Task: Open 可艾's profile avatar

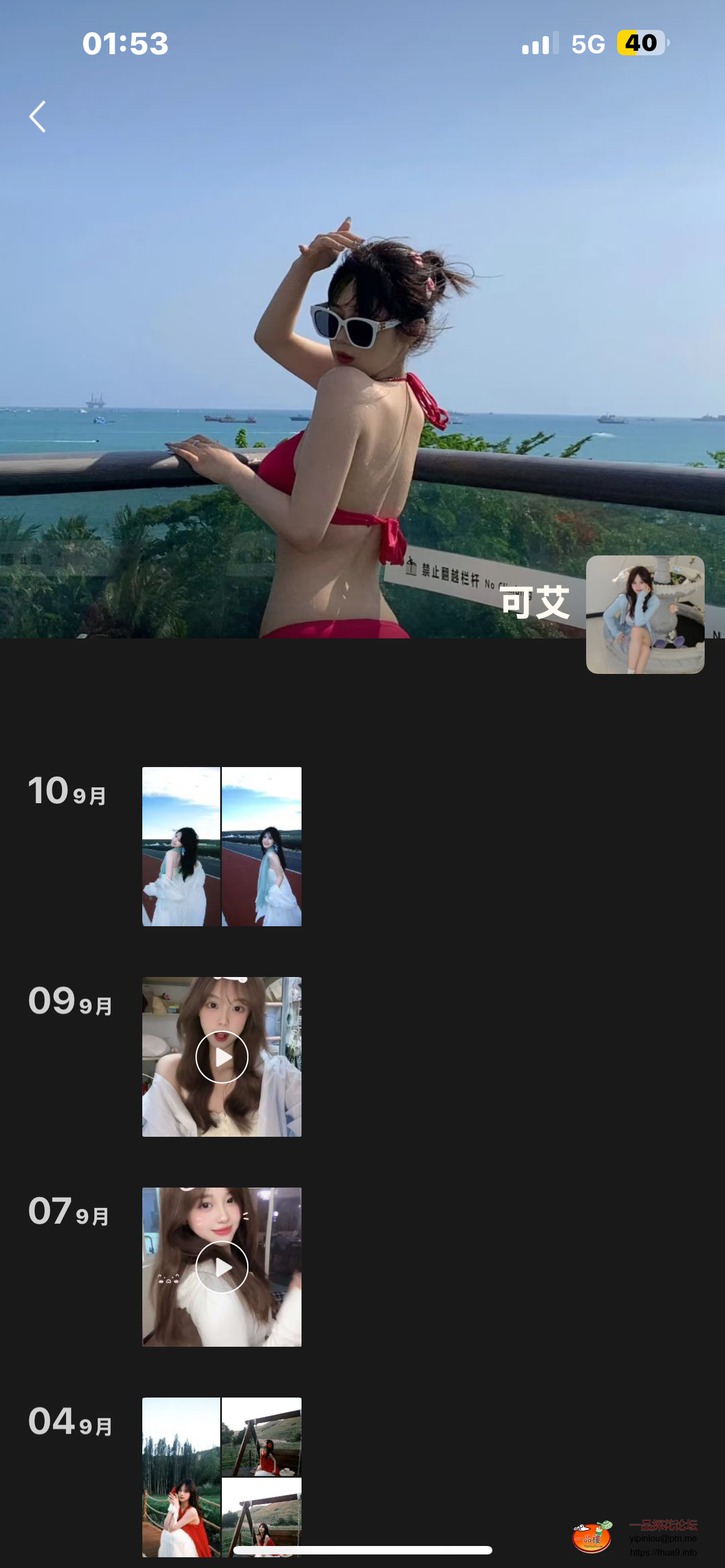Action: click(x=645, y=614)
